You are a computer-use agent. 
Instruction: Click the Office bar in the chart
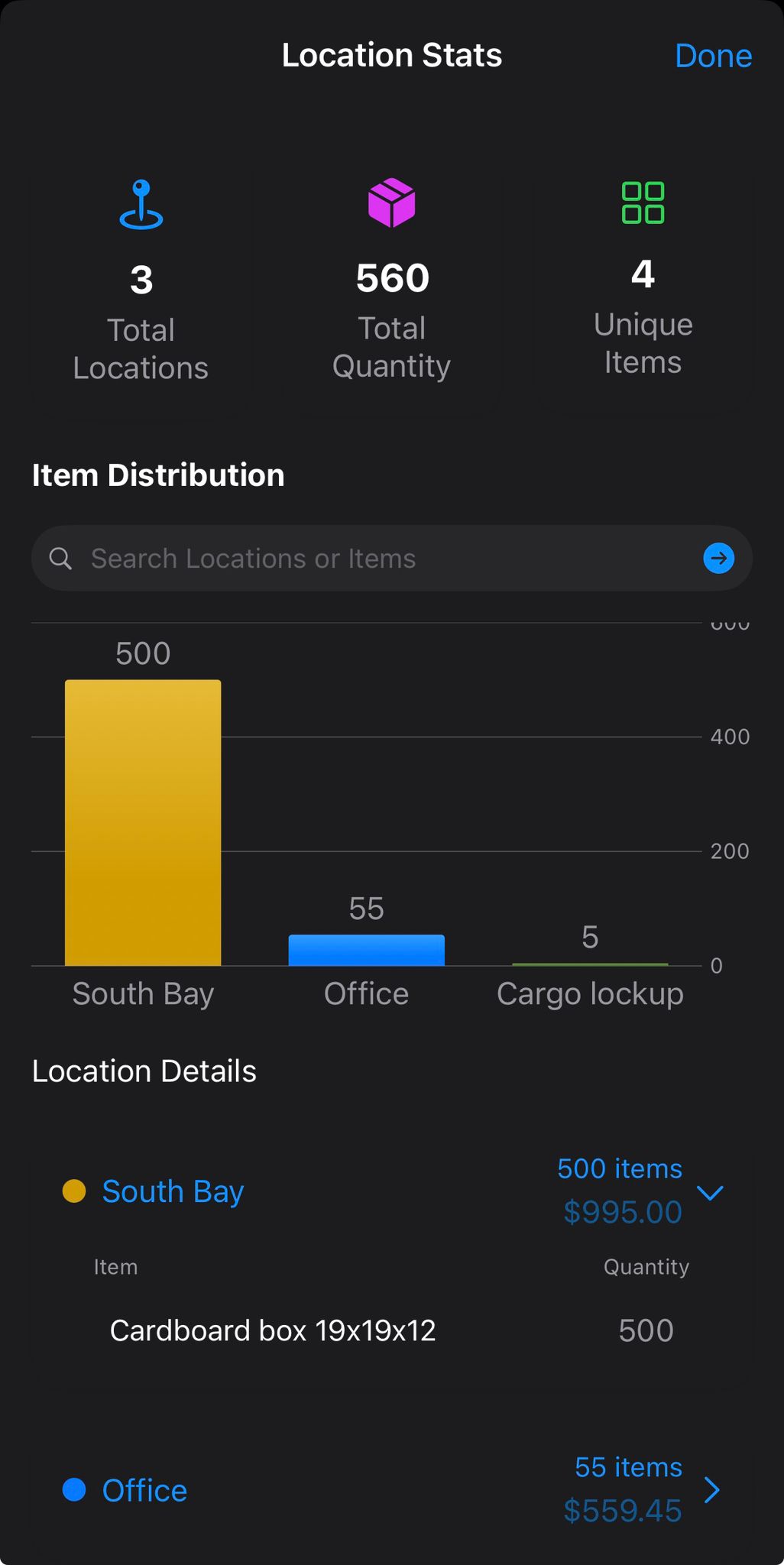(365, 950)
